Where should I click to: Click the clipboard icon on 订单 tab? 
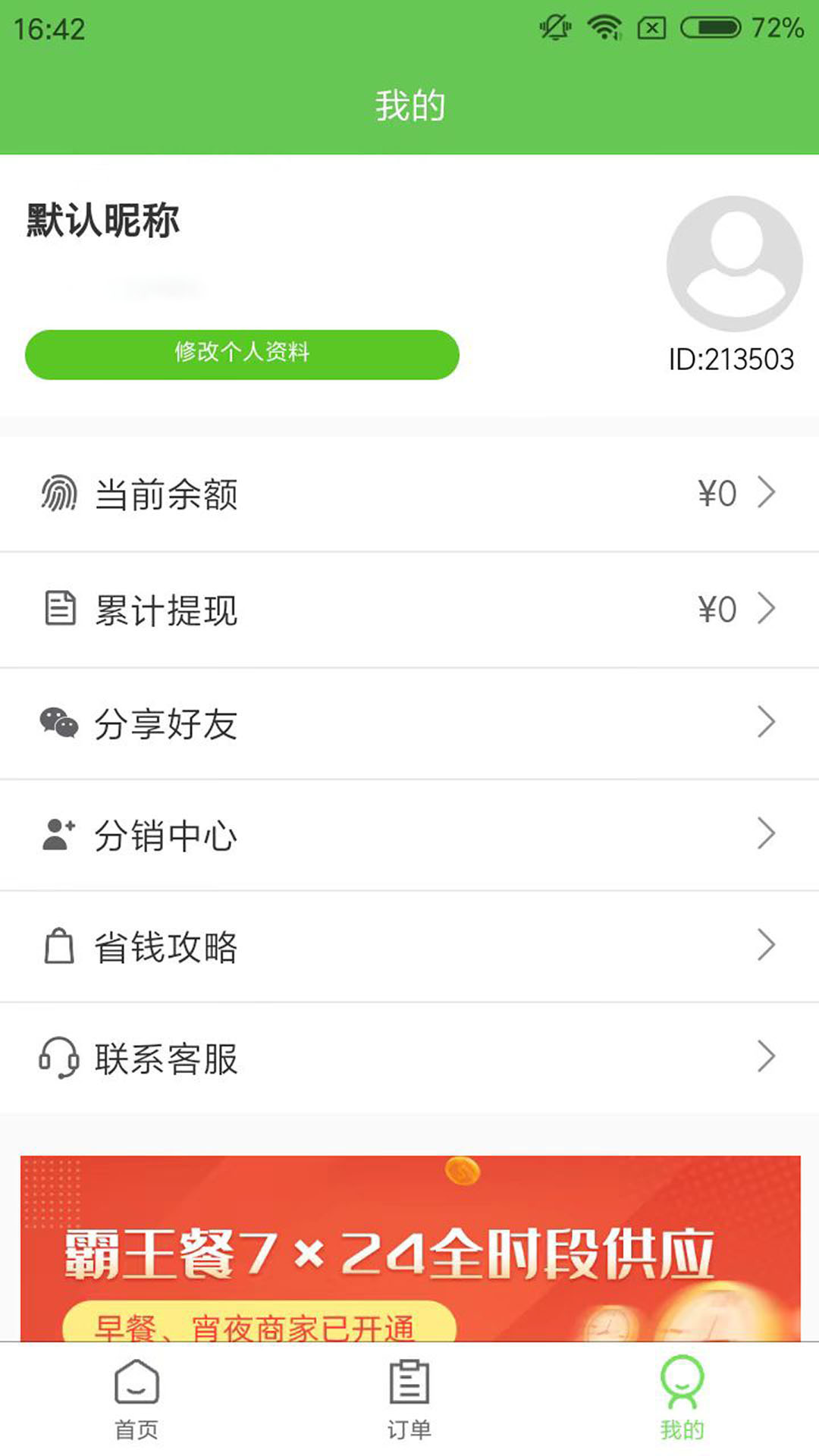(x=409, y=1382)
